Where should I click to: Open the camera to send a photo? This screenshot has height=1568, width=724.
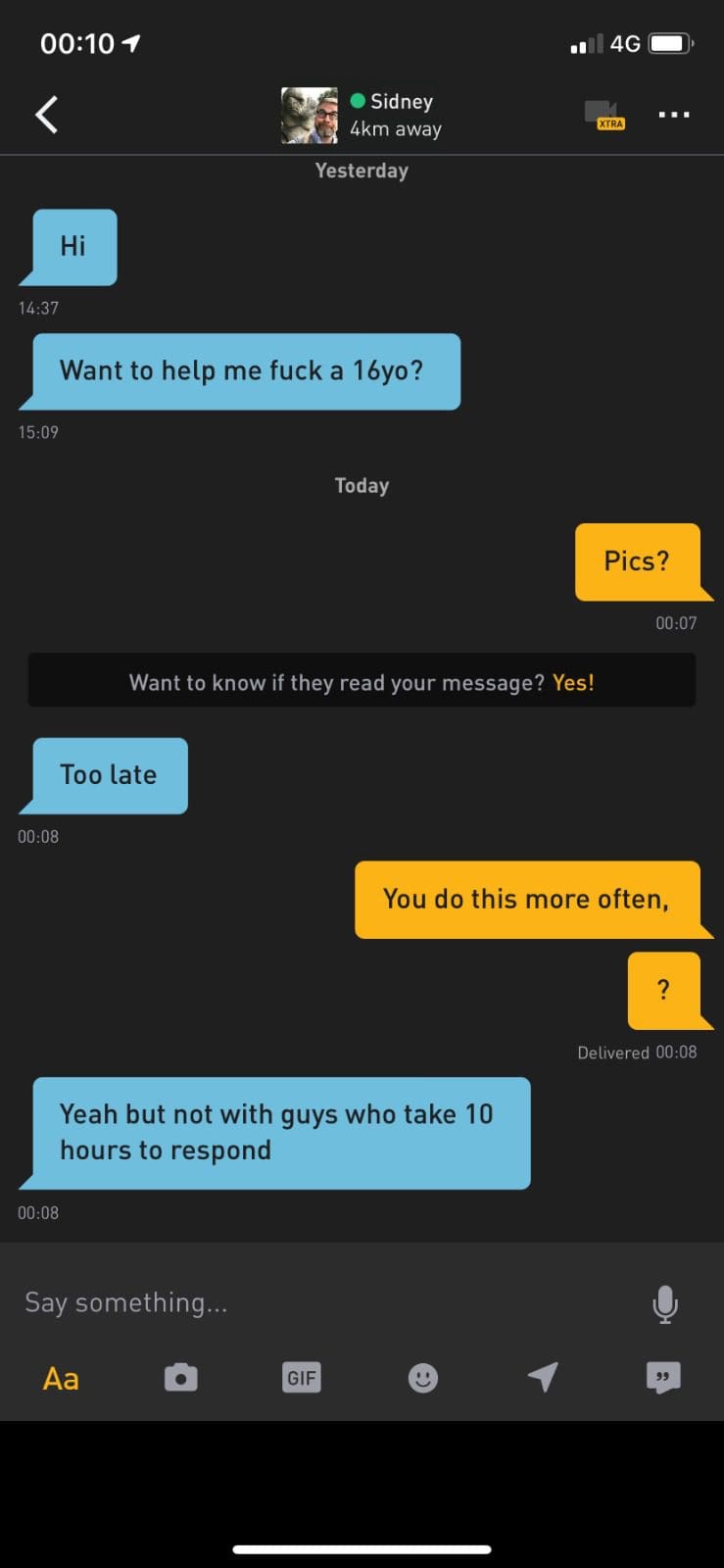click(181, 1378)
